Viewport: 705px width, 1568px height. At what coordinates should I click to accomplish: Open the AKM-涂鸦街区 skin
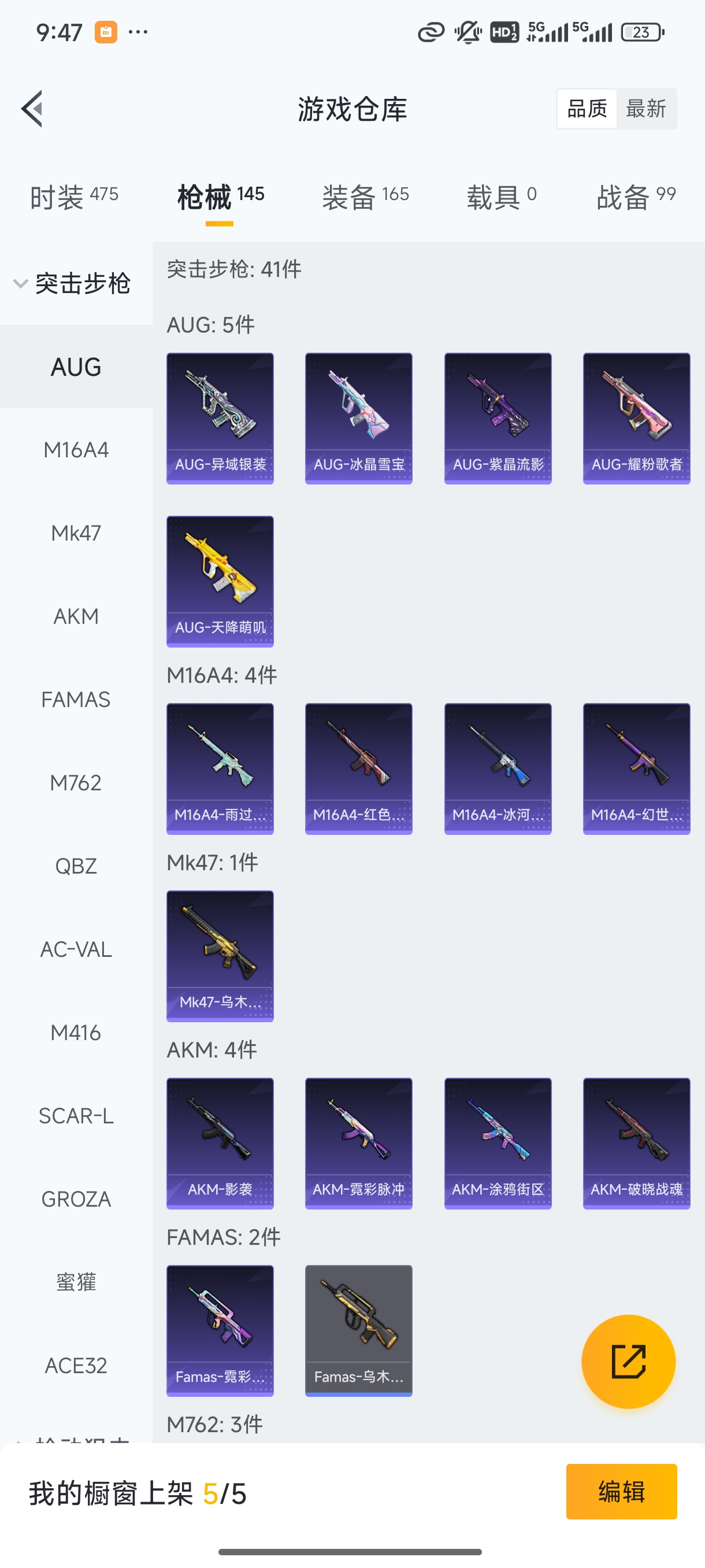pos(498,1143)
